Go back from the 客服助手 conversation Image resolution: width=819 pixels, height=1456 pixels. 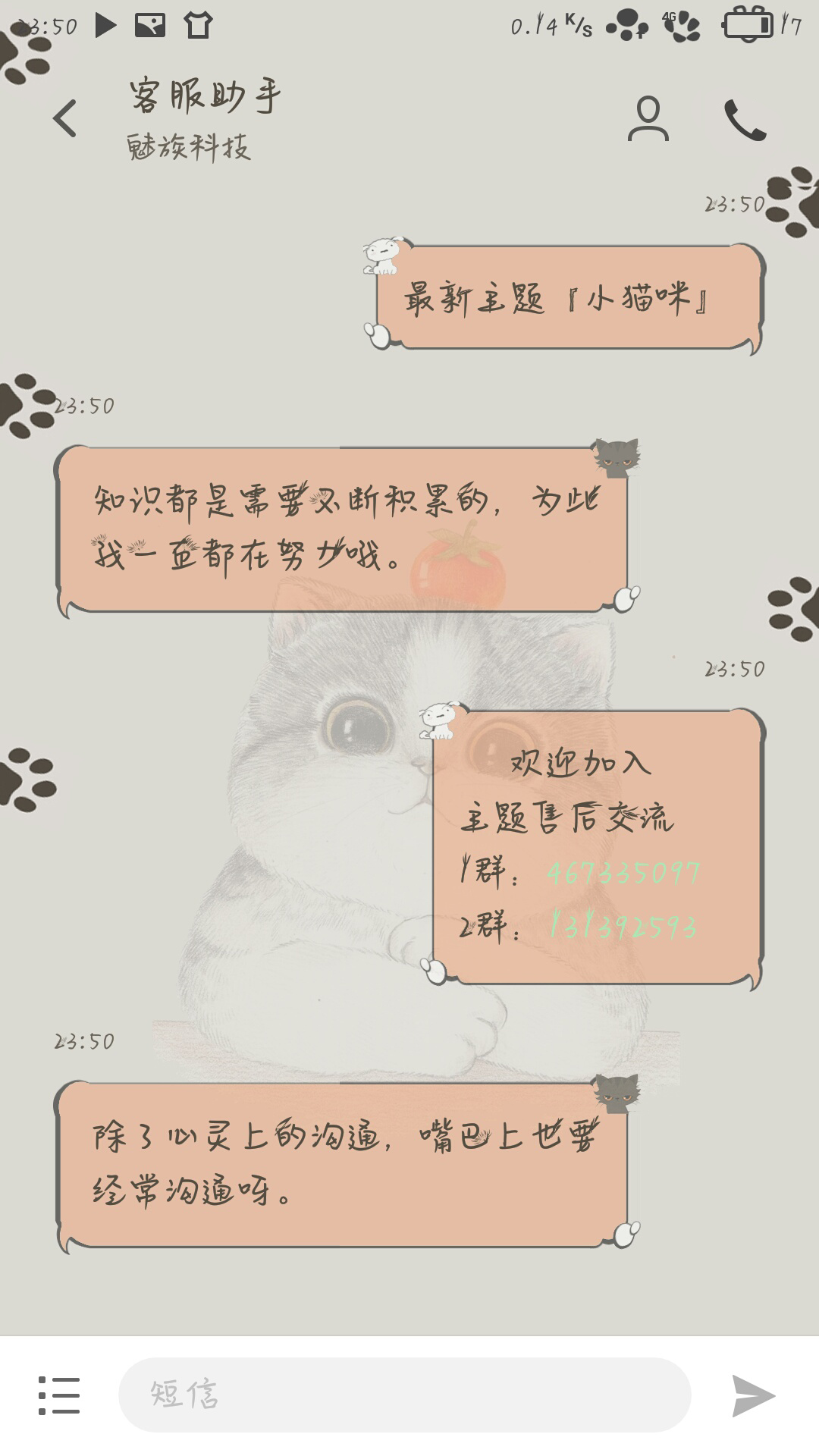(65, 119)
